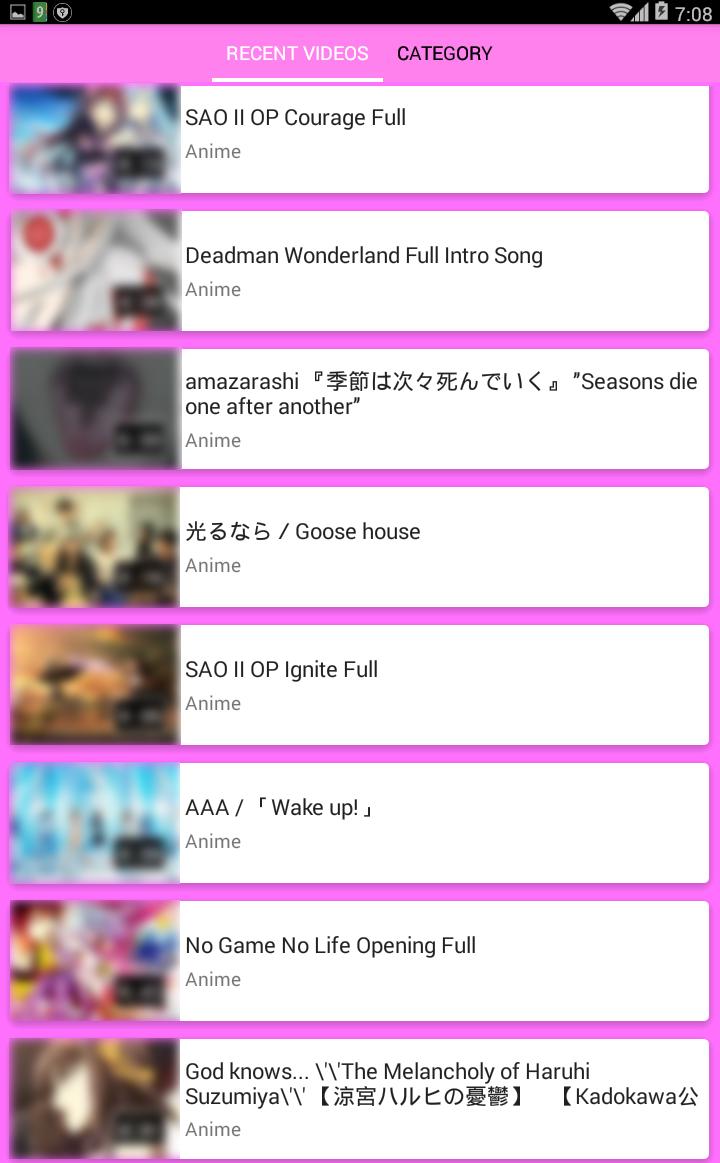Open amazarashi Seasons die one after another
Image resolution: width=720 pixels, height=1163 pixels.
click(x=360, y=409)
